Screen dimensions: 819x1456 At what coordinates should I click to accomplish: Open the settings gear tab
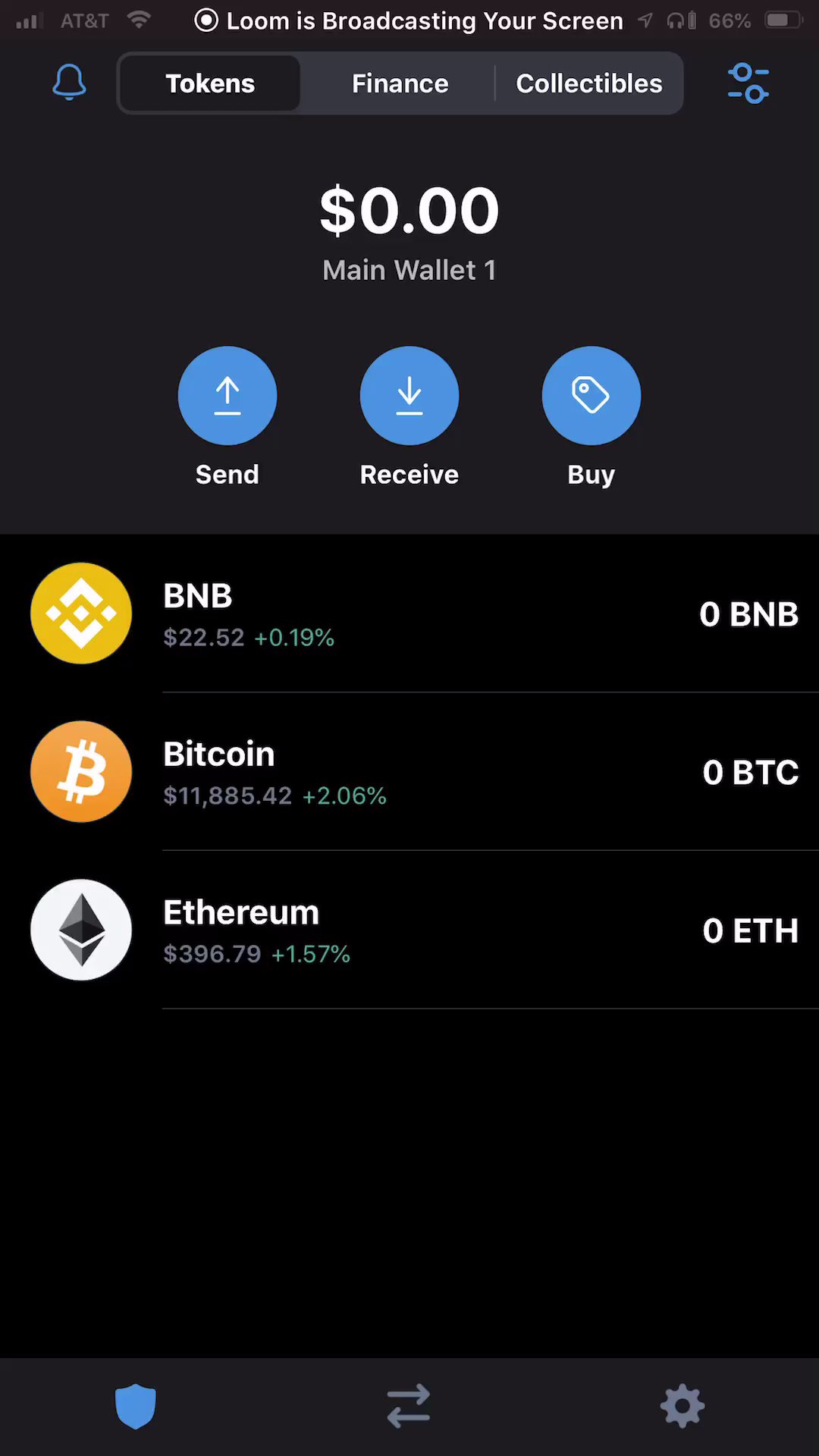click(682, 1406)
